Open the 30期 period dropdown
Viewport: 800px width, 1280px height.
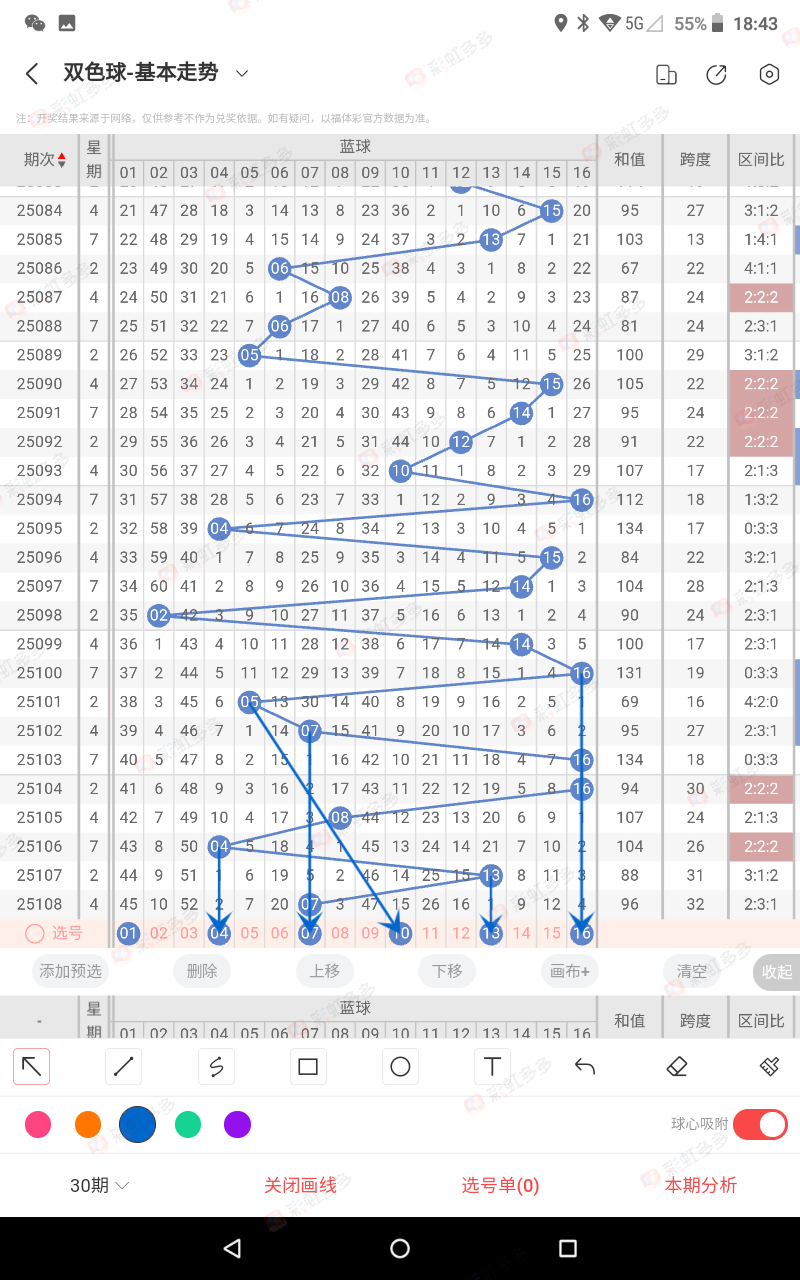coord(99,1185)
